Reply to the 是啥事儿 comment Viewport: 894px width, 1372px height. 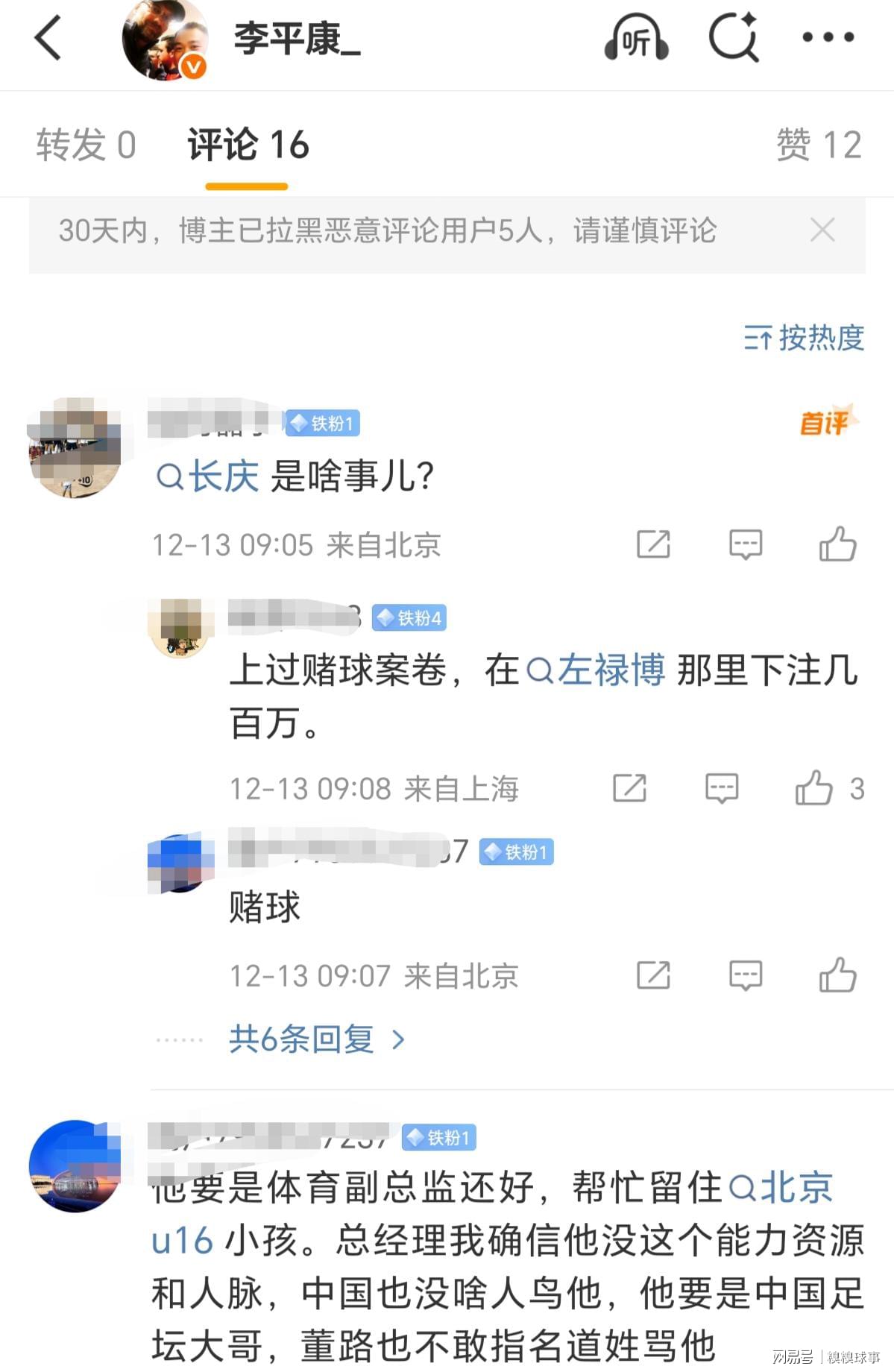tap(745, 544)
